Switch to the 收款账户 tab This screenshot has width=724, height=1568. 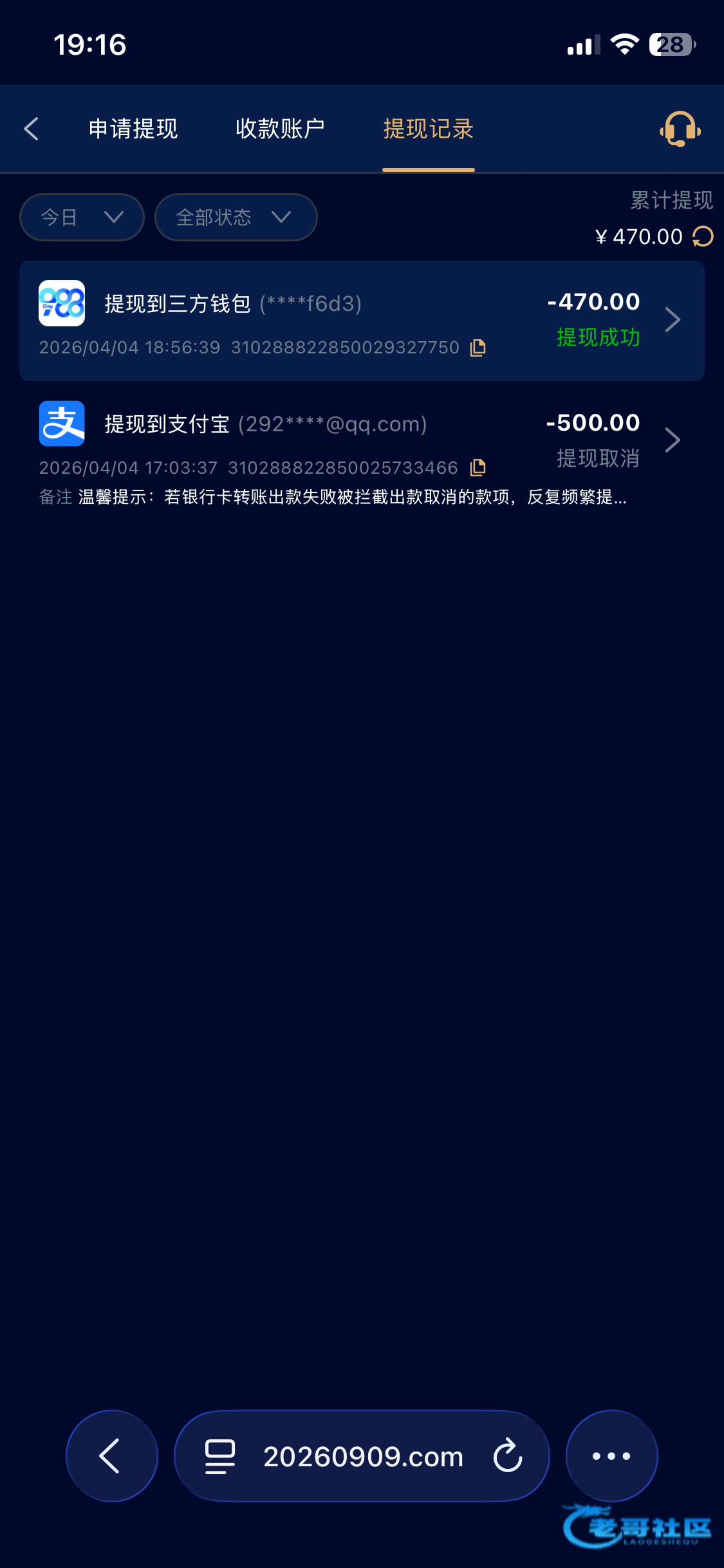click(x=280, y=129)
